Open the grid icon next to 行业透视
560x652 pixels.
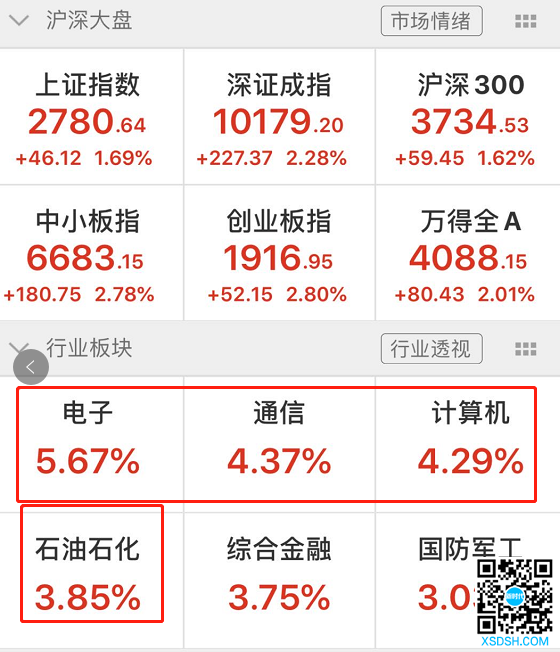pos(525,349)
